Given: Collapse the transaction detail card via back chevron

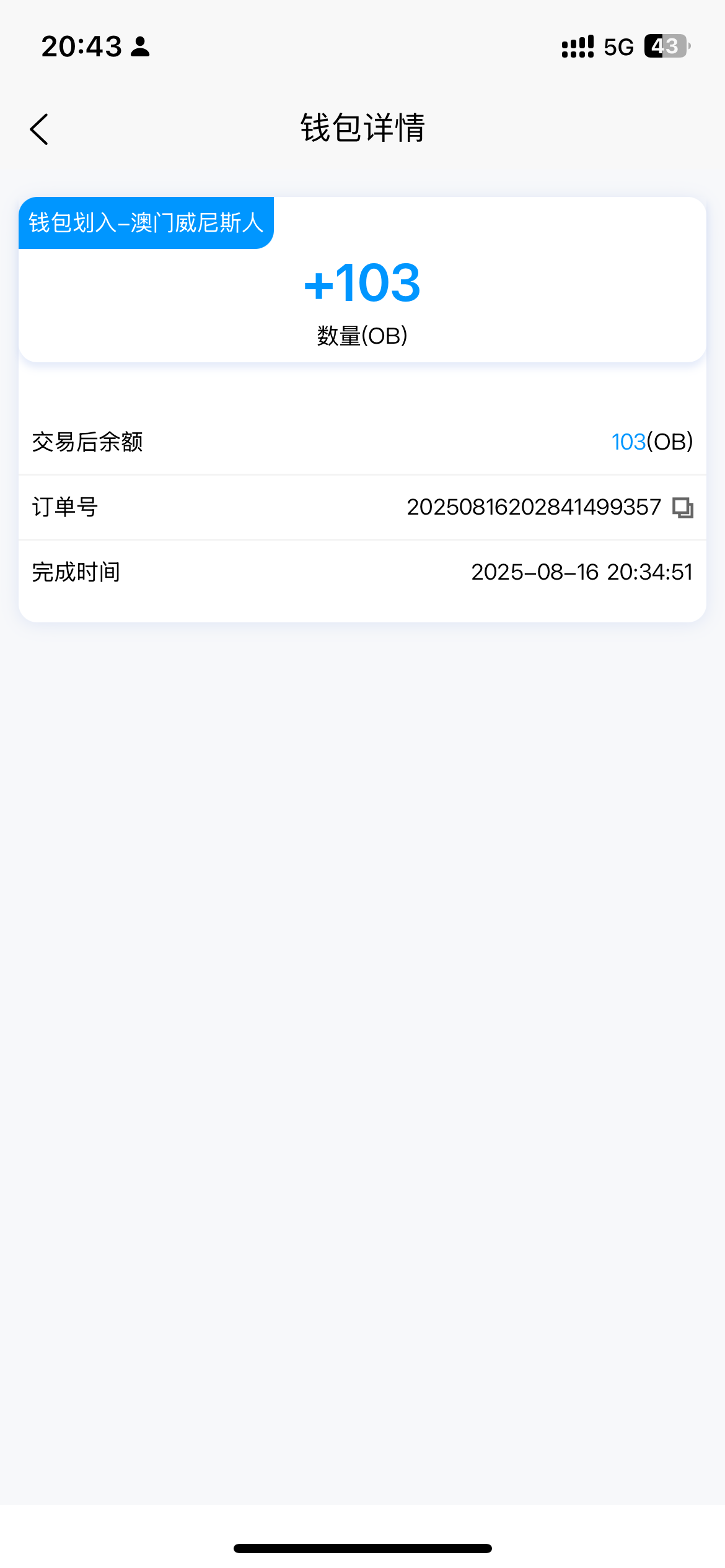Looking at the screenshot, I should click(39, 129).
